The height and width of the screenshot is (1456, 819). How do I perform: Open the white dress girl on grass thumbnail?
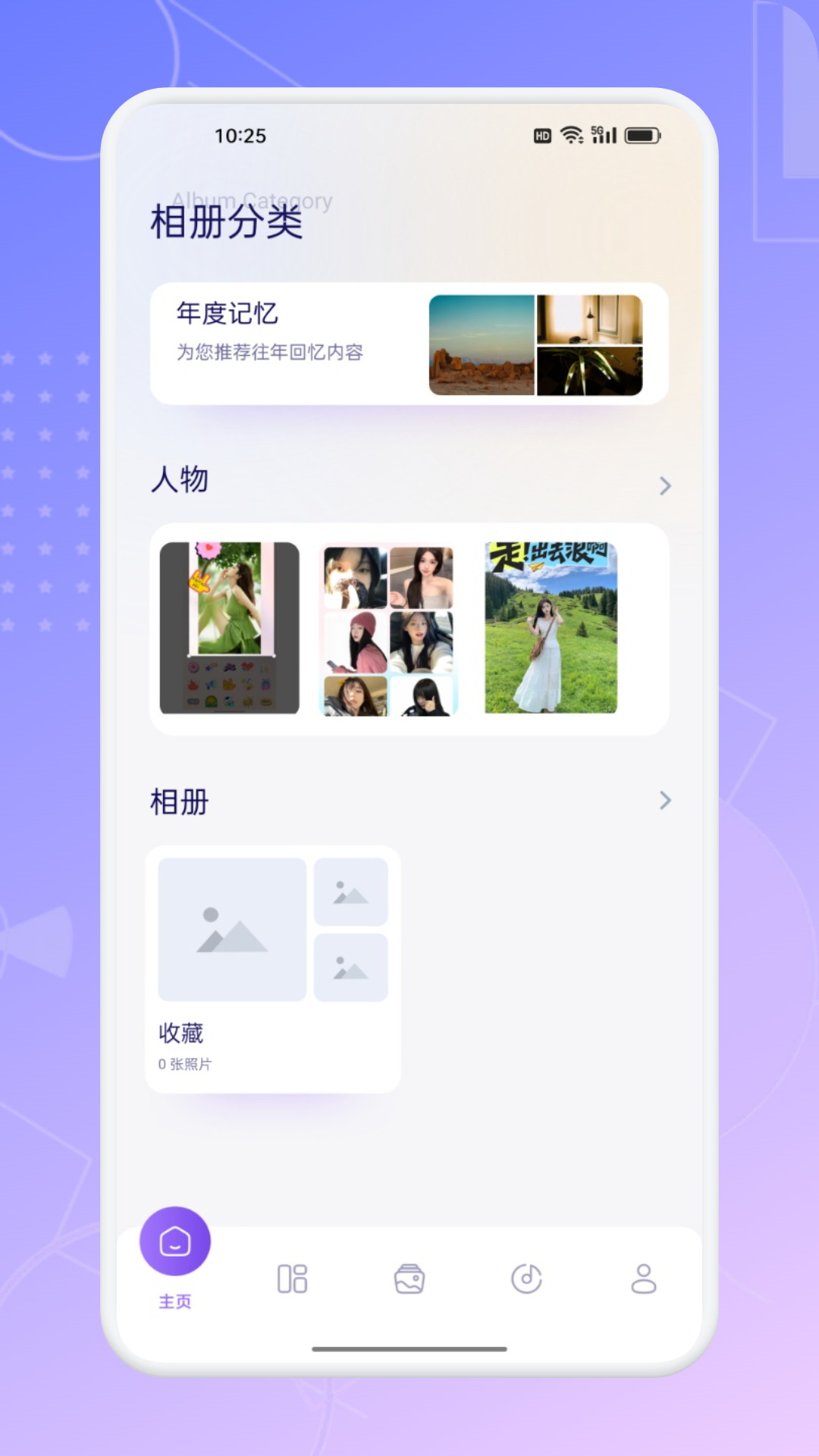coord(548,628)
